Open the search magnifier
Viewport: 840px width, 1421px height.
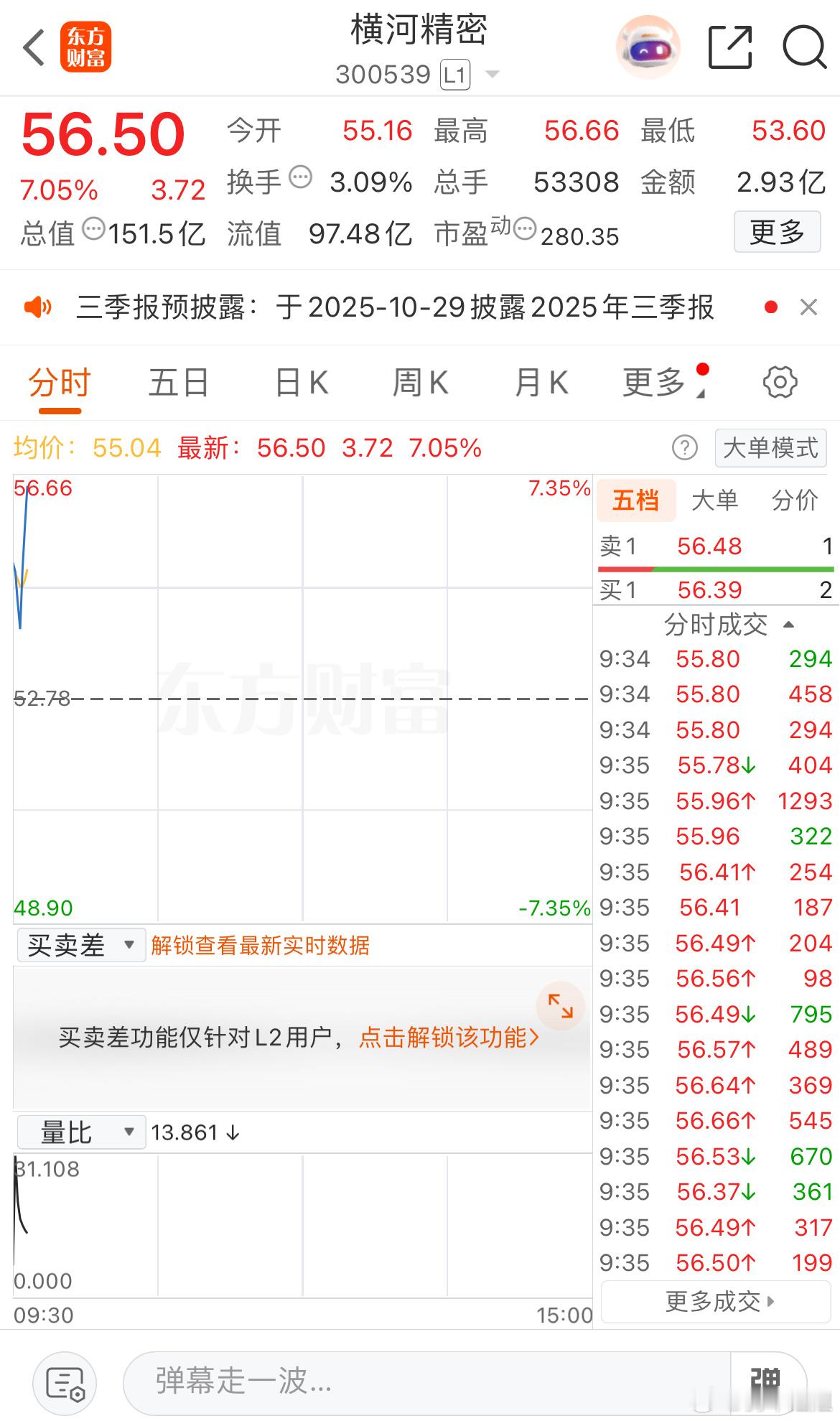[x=804, y=48]
